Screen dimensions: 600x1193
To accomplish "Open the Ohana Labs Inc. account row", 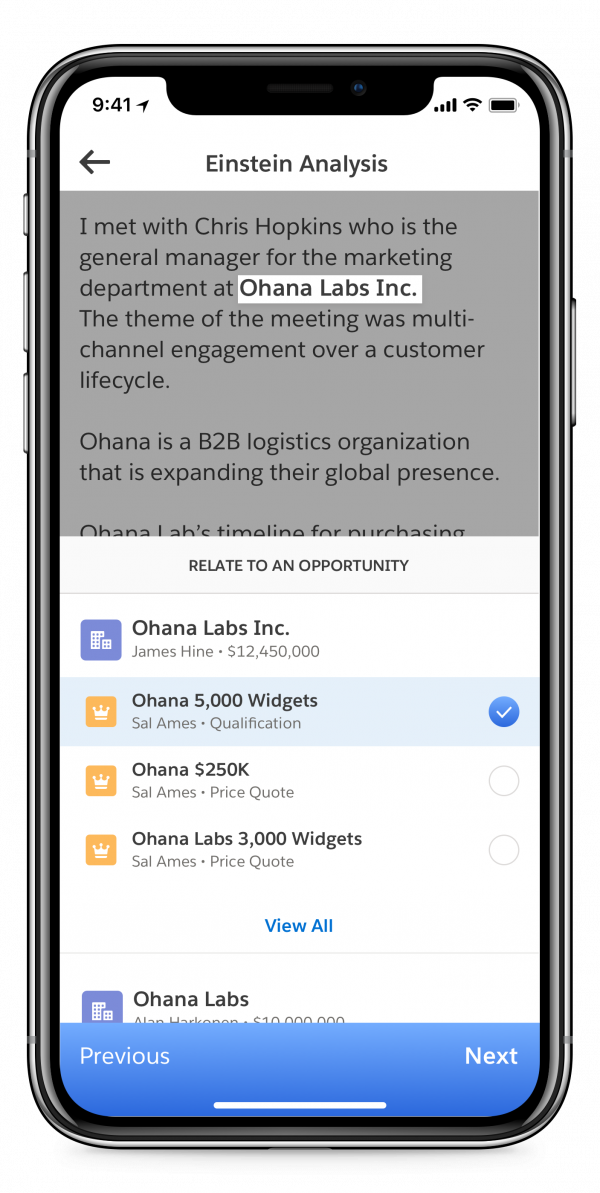I will 300,639.
